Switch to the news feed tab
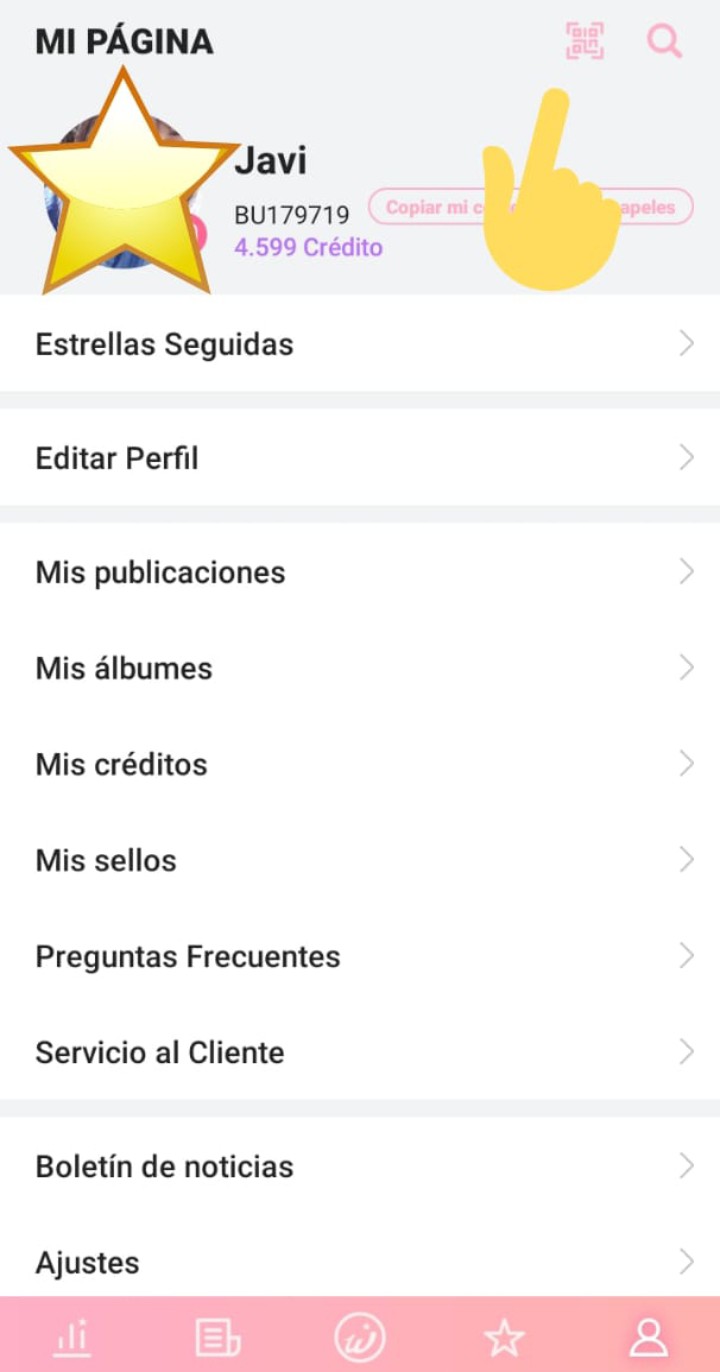This screenshot has width=720, height=1372. 216,1337
